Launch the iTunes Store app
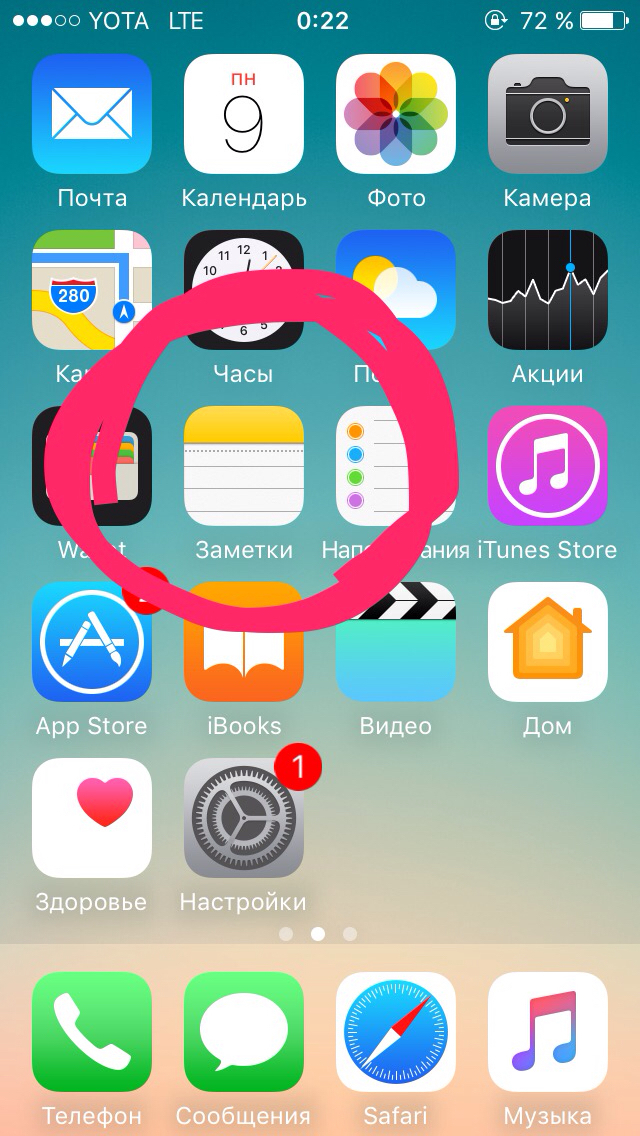This screenshot has height=1136, width=640. 548,466
